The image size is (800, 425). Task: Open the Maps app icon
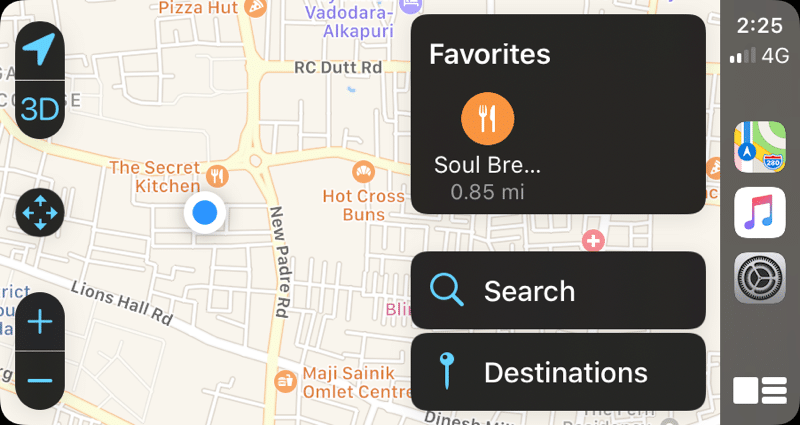pos(760,147)
